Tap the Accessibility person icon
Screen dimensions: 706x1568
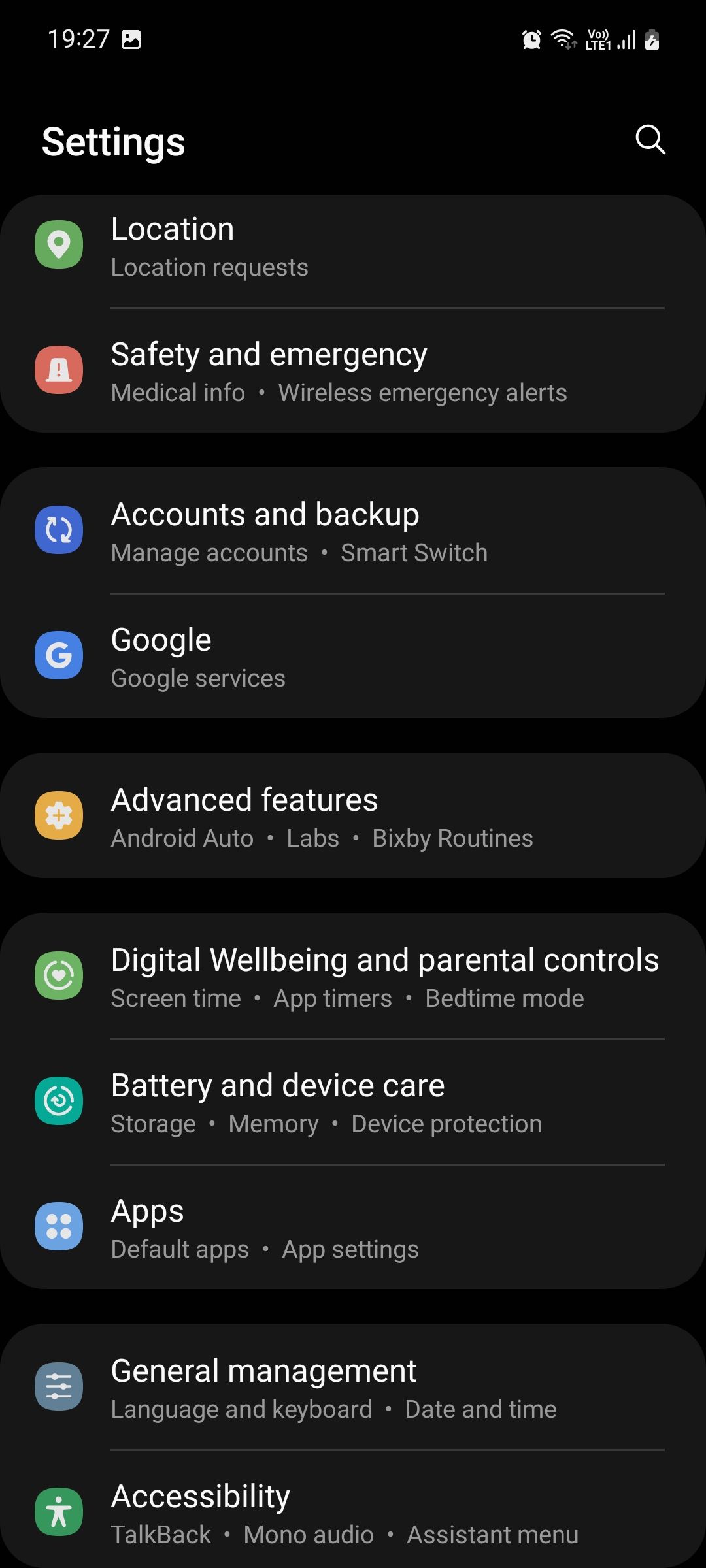tap(59, 1511)
